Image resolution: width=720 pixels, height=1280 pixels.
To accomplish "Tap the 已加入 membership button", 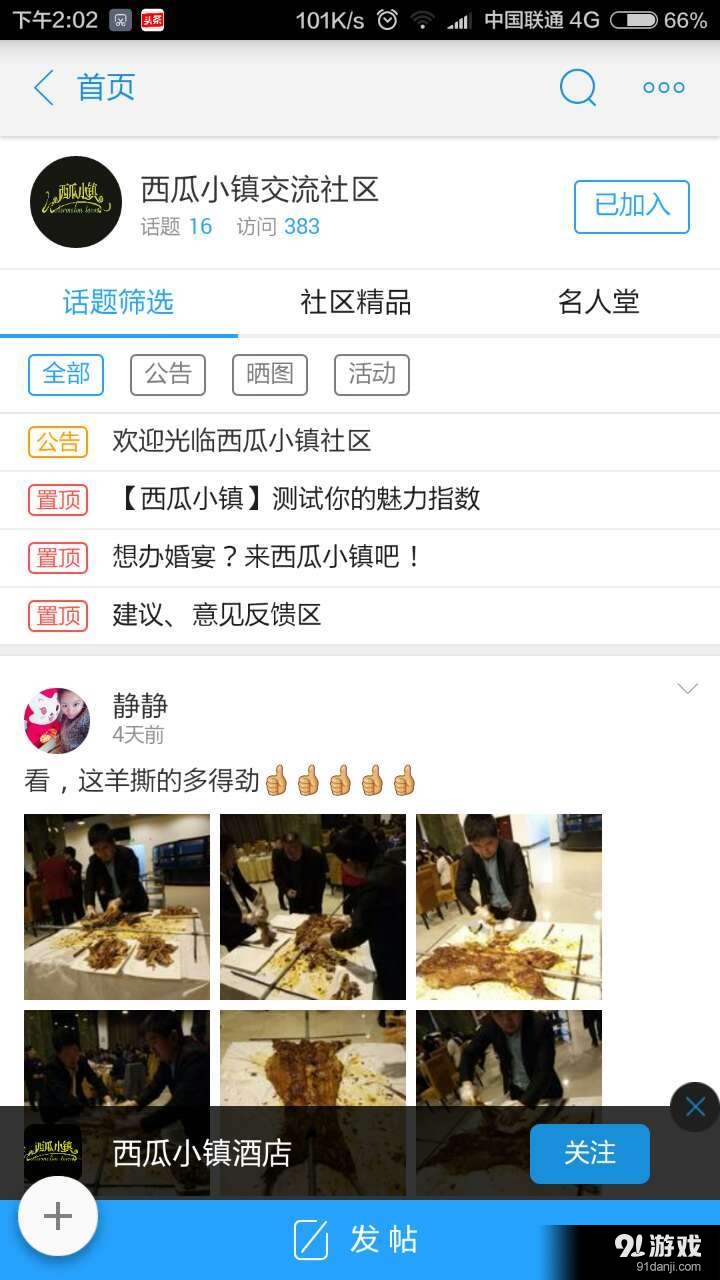I will 631,207.
